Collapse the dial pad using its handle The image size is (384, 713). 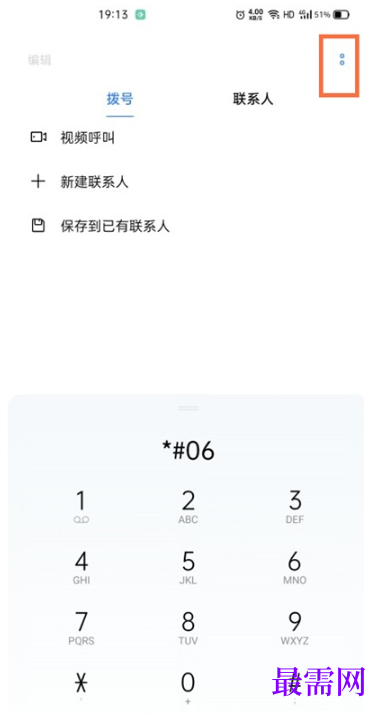188,408
